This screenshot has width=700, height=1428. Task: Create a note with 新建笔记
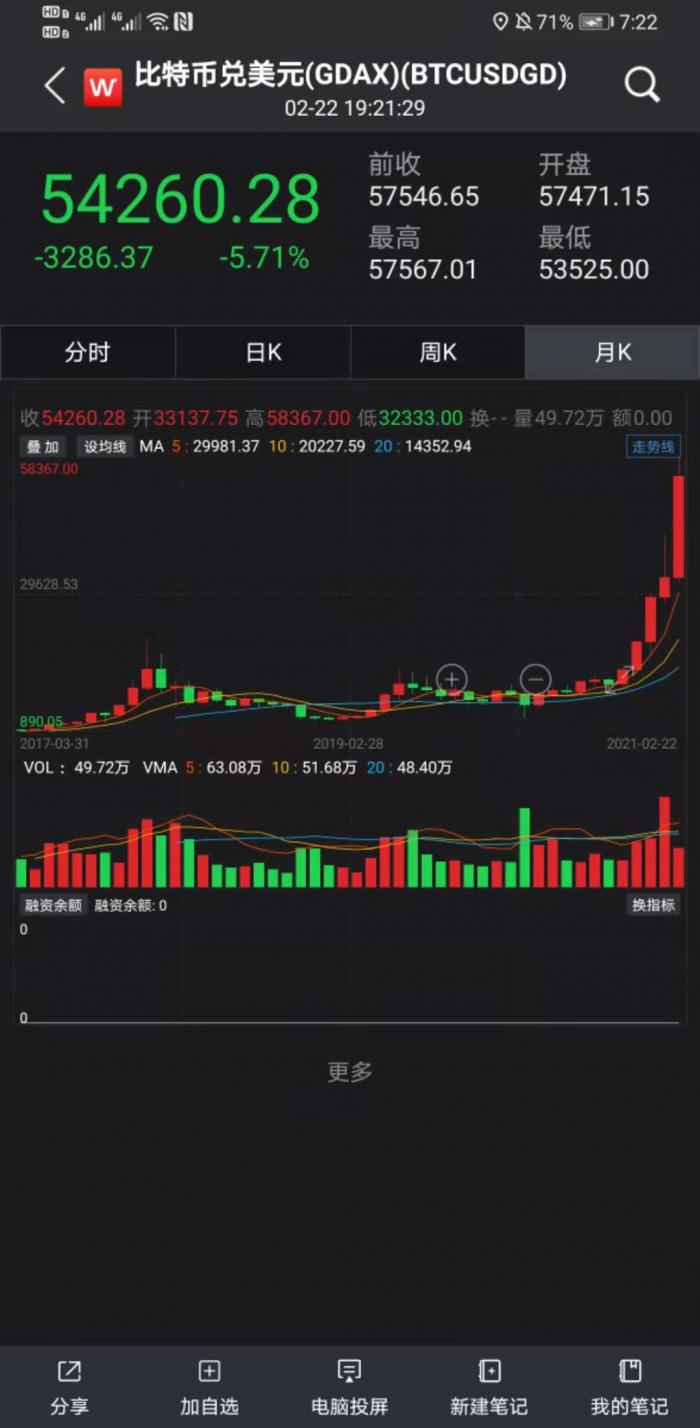[489, 1386]
